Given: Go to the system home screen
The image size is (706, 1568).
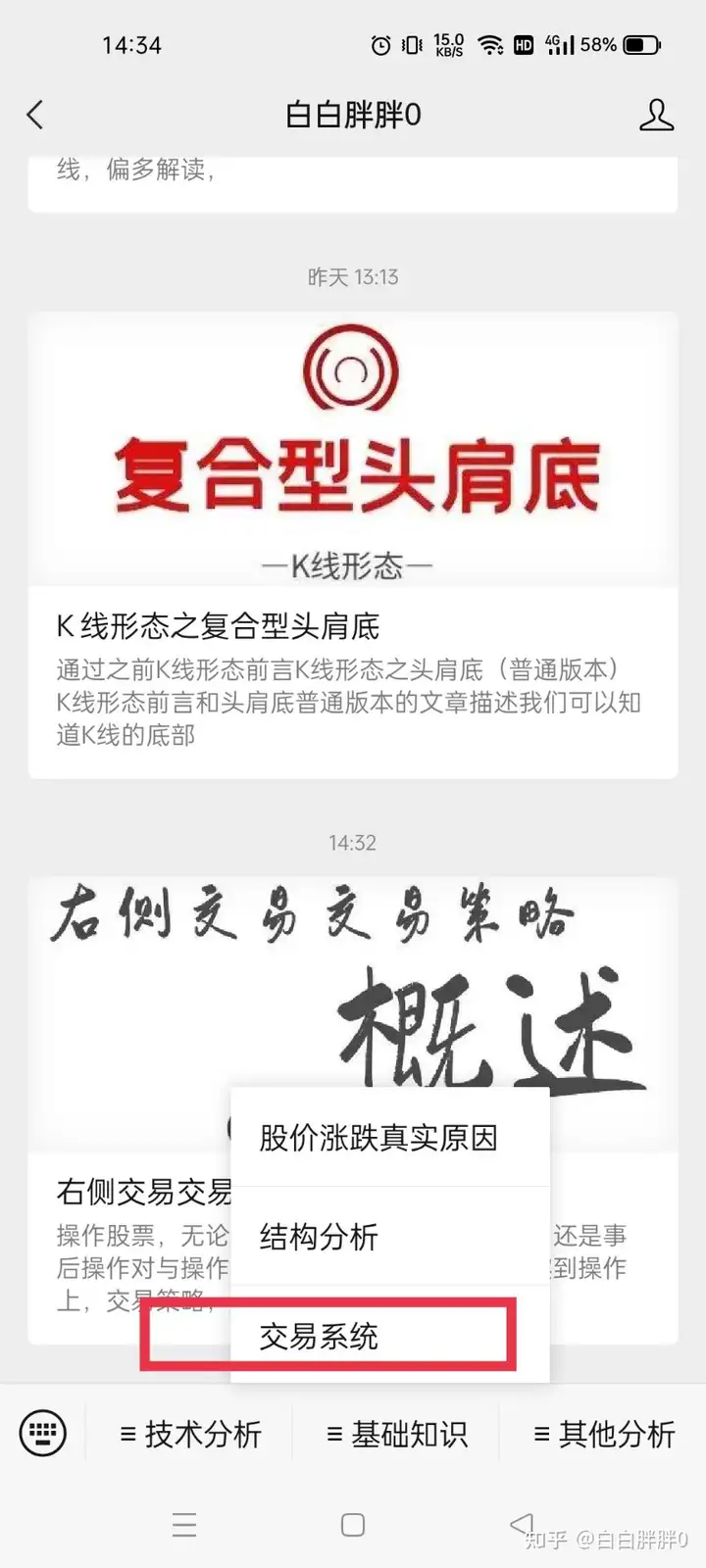Looking at the screenshot, I should coord(353,1525).
